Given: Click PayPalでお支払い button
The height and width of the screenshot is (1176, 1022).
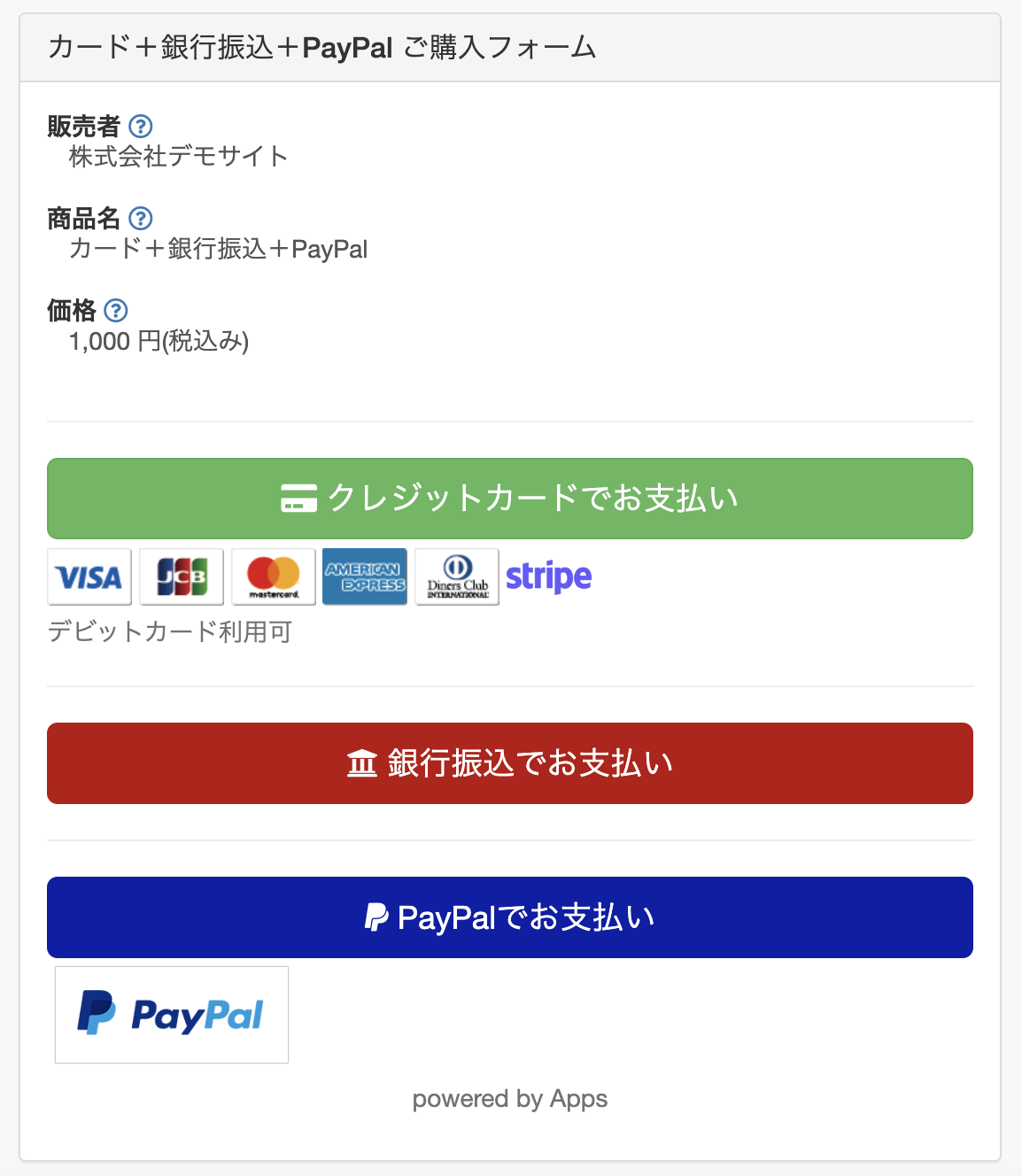Looking at the screenshot, I should [x=510, y=917].
